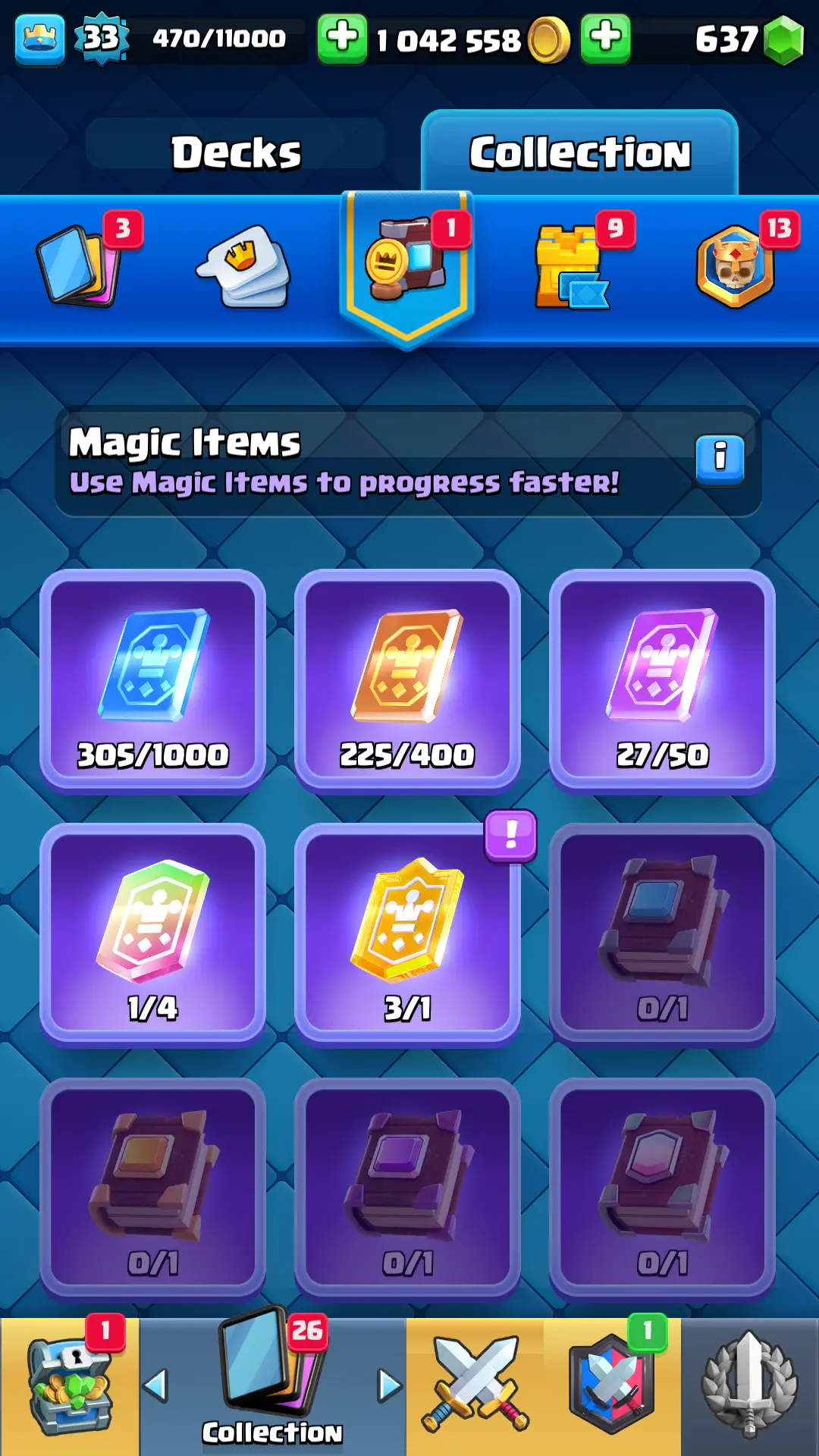The width and height of the screenshot is (819, 1456).
Task: Open the blue-gem book item 0/1
Action: [662, 934]
